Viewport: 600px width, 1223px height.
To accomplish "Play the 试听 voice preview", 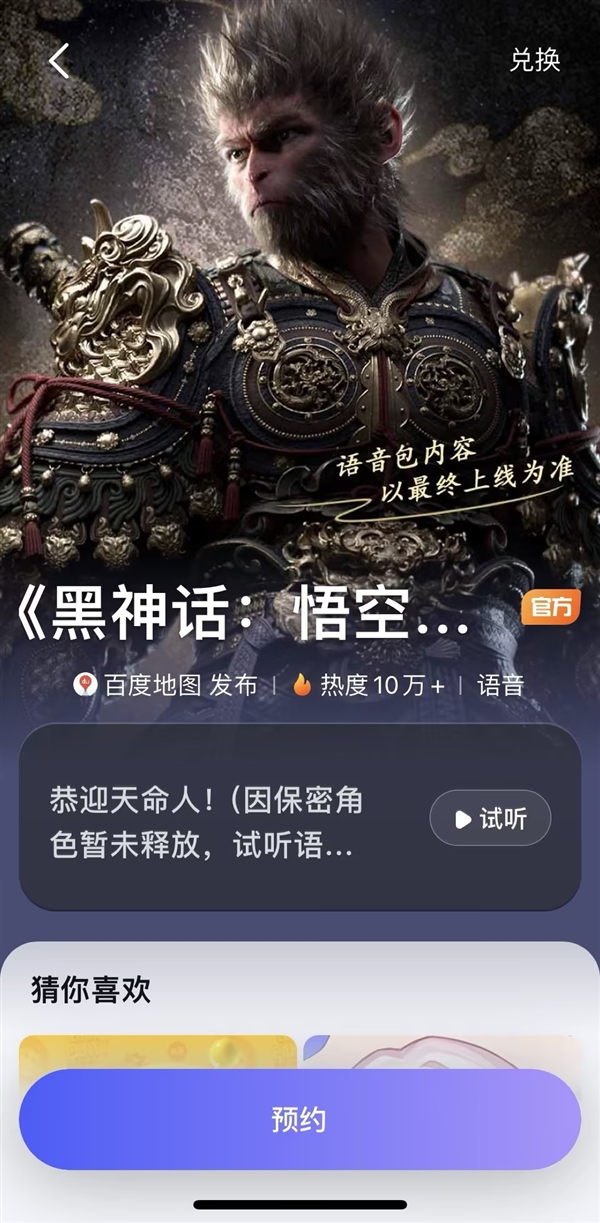I will click(491, 819).
